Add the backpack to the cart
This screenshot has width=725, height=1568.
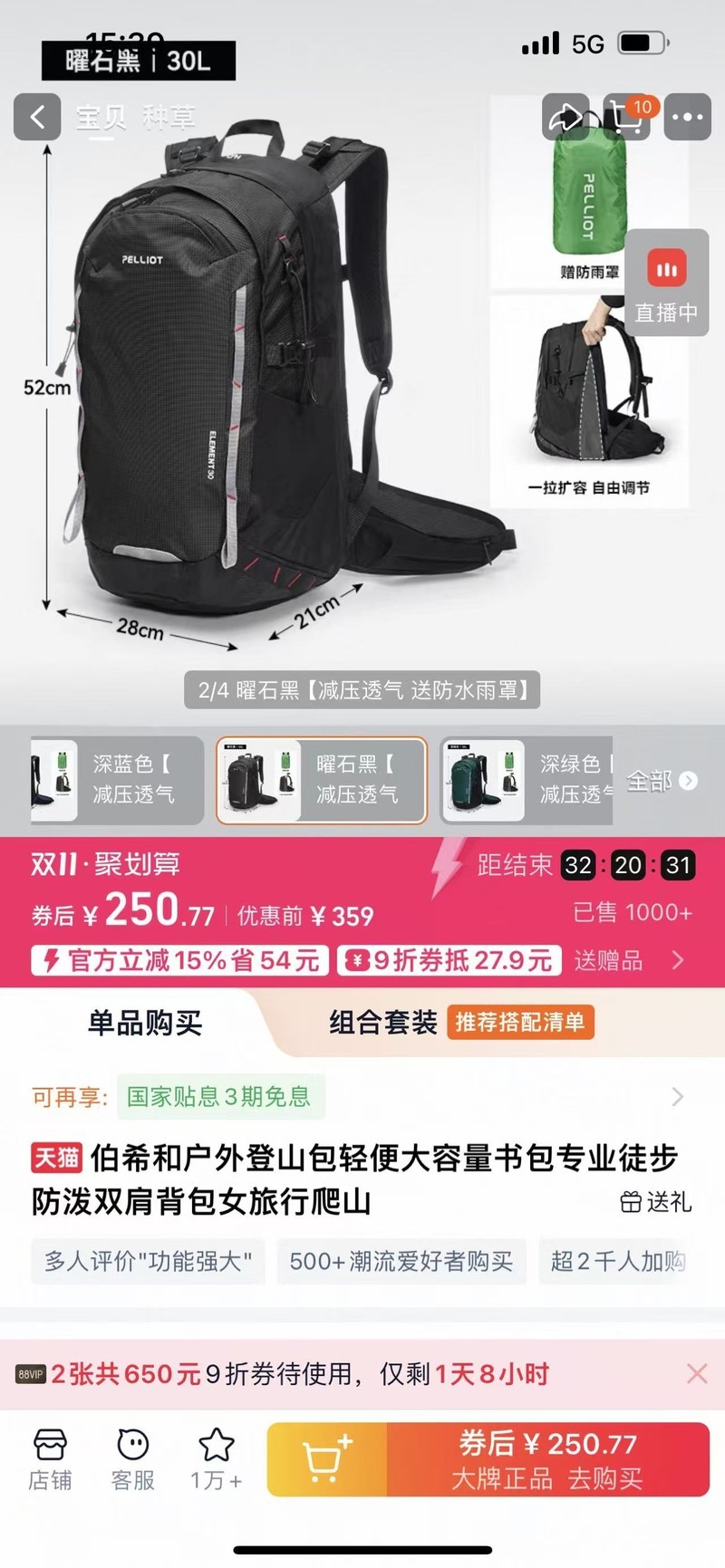(327, 1459)
